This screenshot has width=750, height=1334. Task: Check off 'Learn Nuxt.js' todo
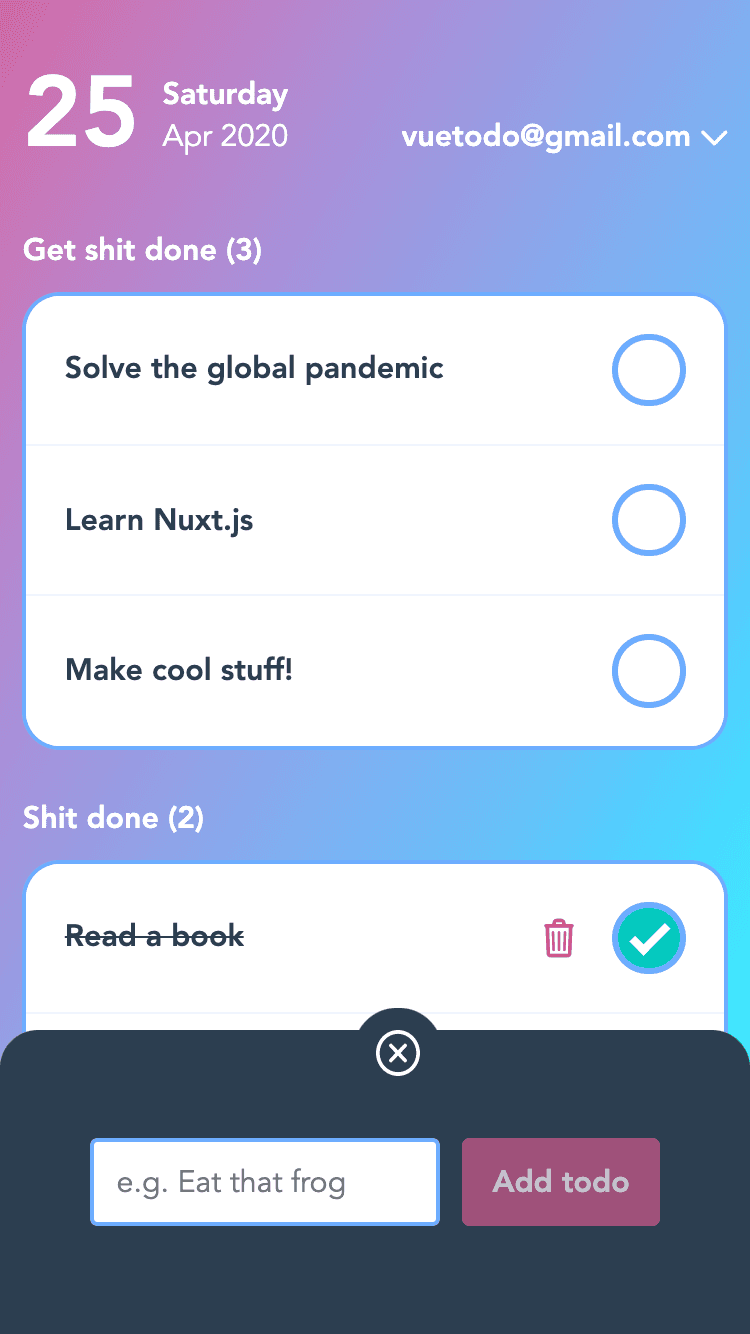(x=648, y=520)
